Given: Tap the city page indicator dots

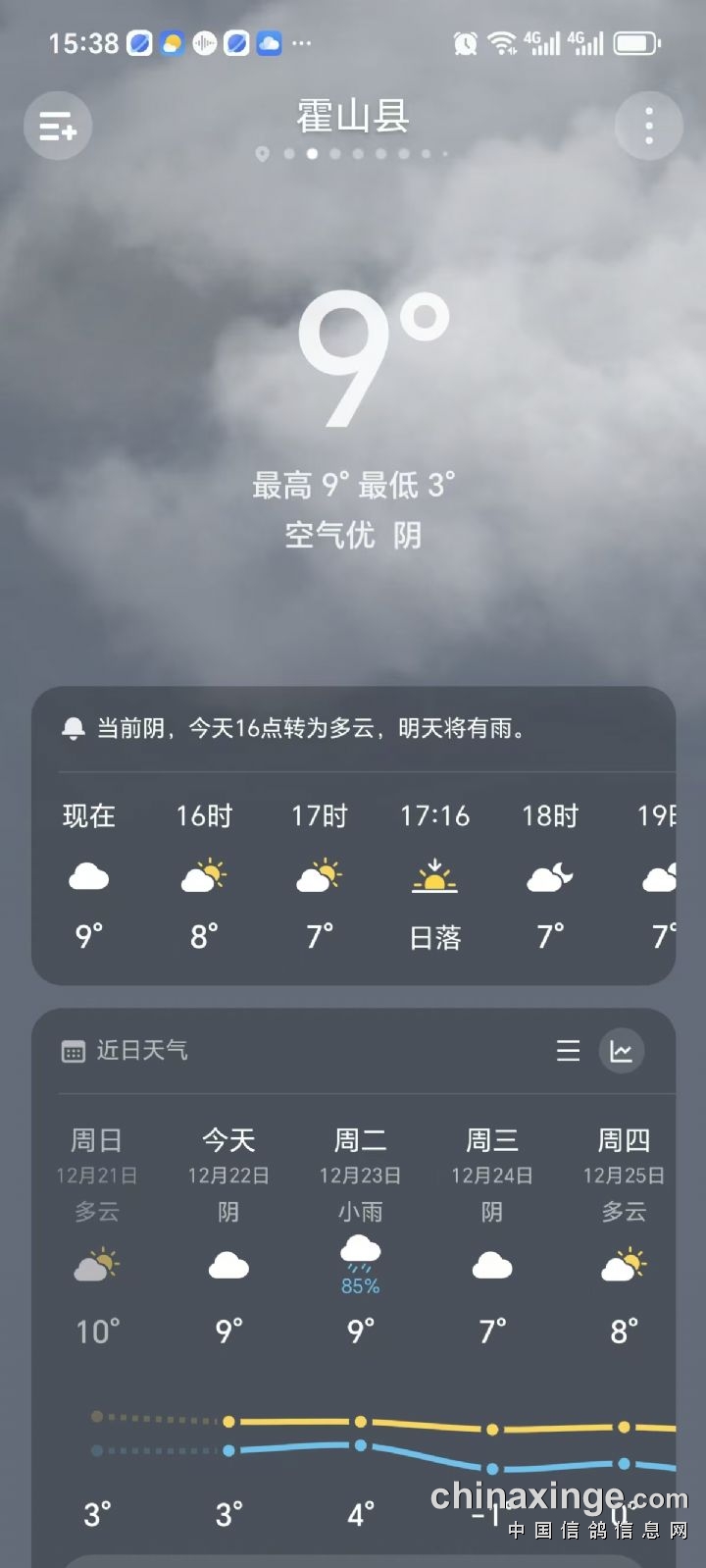Looking at the screenshot, I should pyautogui.click(x=353, y=154).
